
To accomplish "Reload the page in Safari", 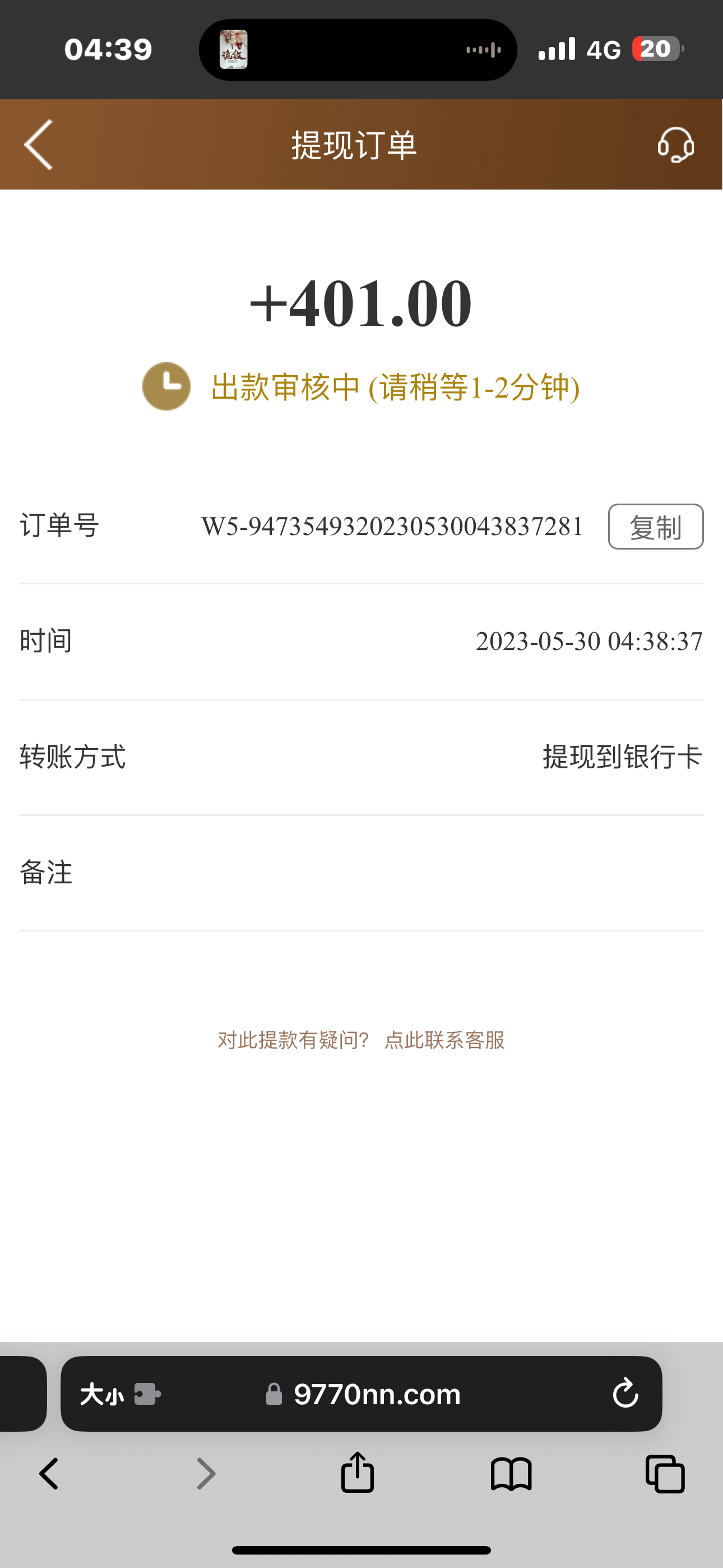I will pos(625,1393).
